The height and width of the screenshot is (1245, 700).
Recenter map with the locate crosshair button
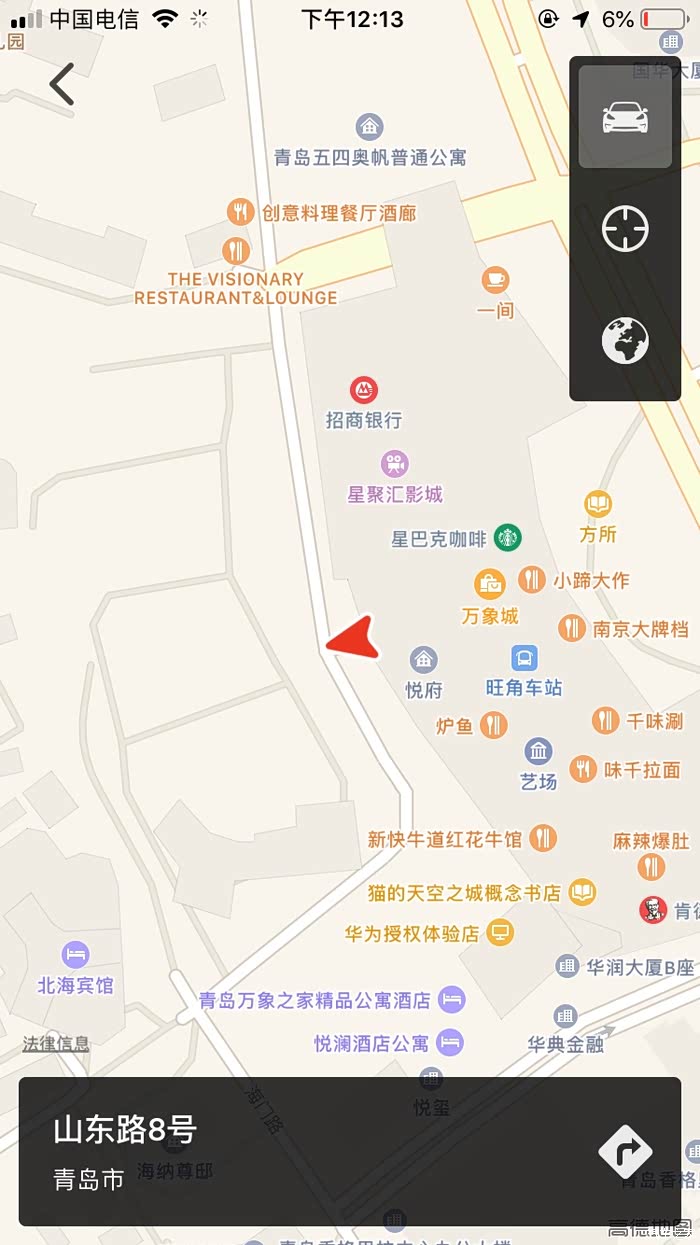tap(625, 230)
